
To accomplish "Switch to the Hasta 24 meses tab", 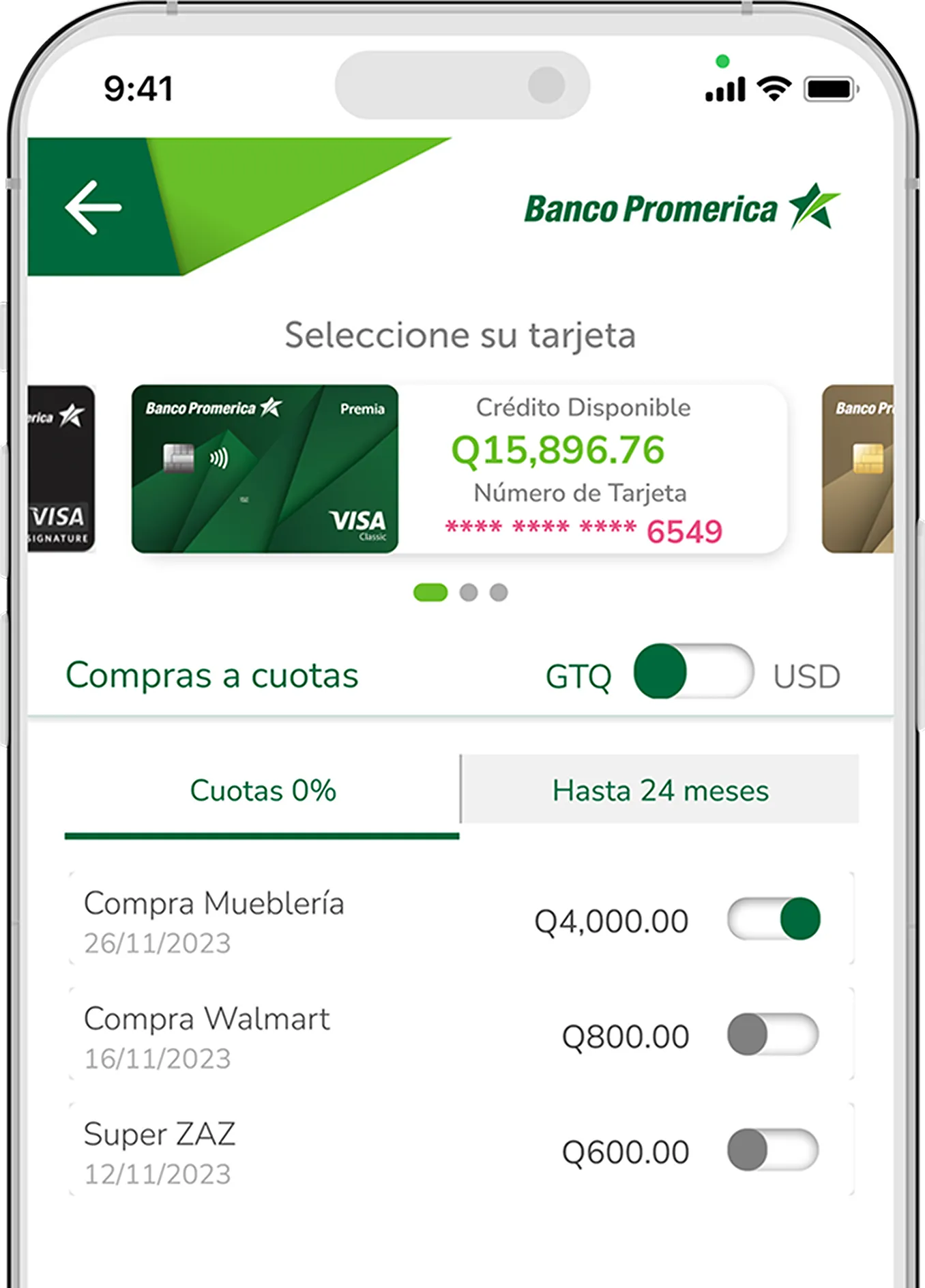I will (659, 790).
